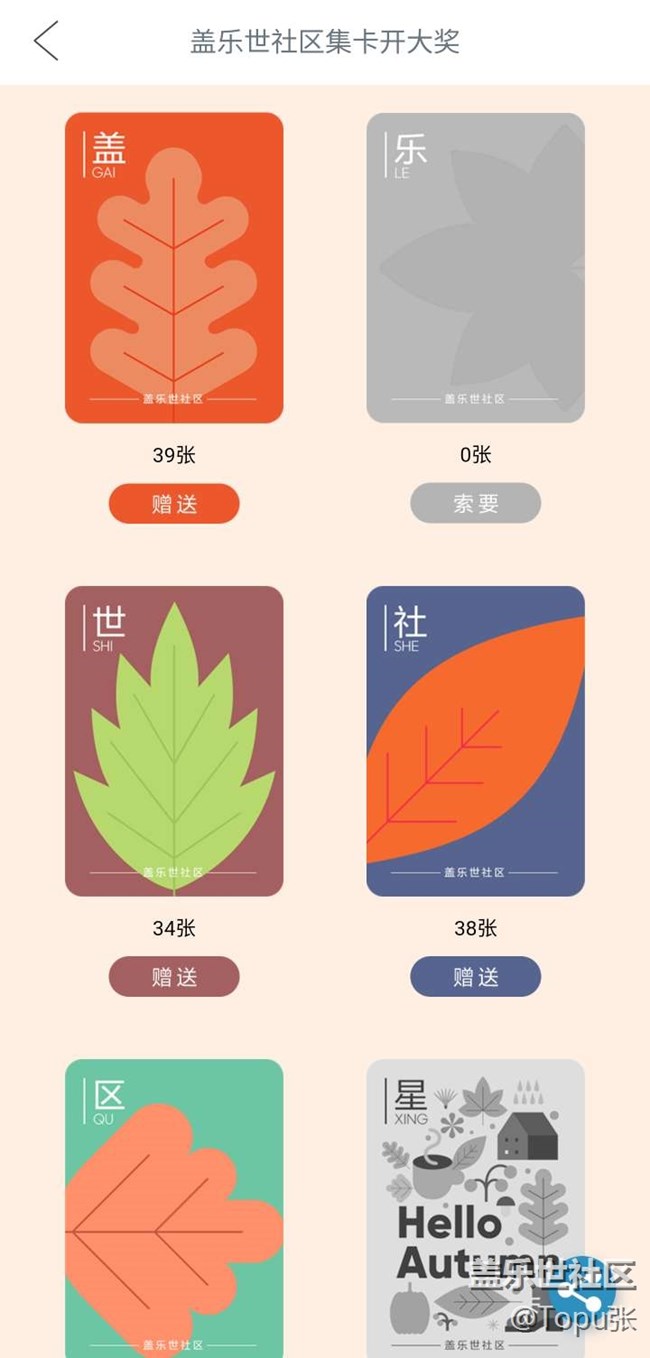Open the green 区 QU card
650x1358 pixels.
[x=174, y=1210]
